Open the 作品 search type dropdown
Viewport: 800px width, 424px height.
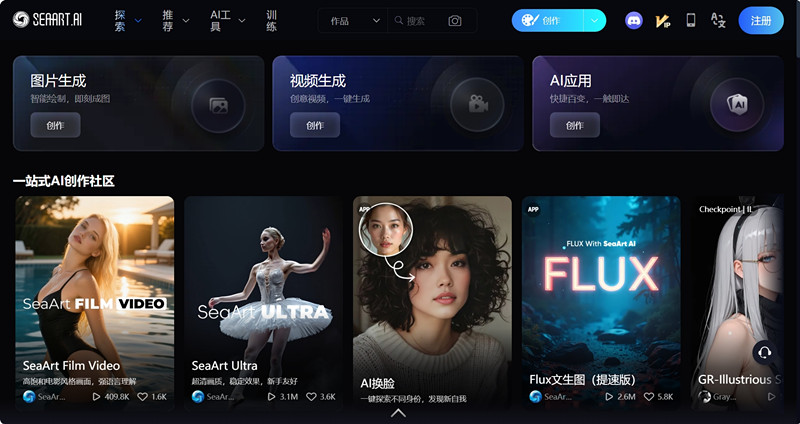pos(355,20)
